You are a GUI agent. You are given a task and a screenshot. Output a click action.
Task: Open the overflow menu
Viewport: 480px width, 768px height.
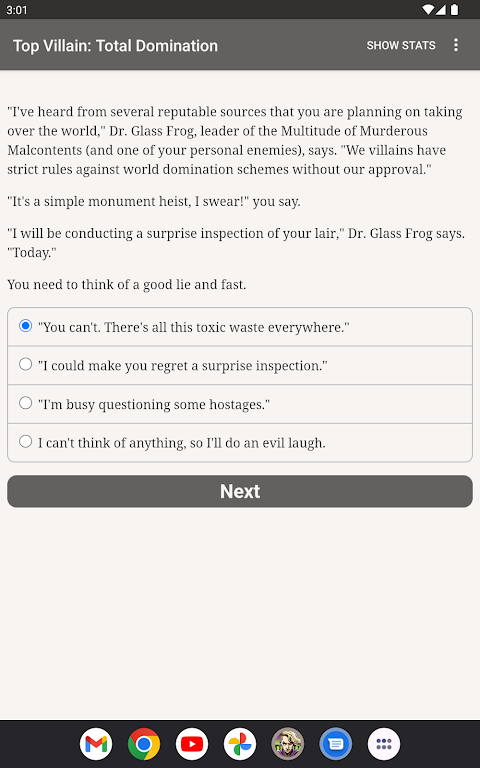[x=456, y=45]
